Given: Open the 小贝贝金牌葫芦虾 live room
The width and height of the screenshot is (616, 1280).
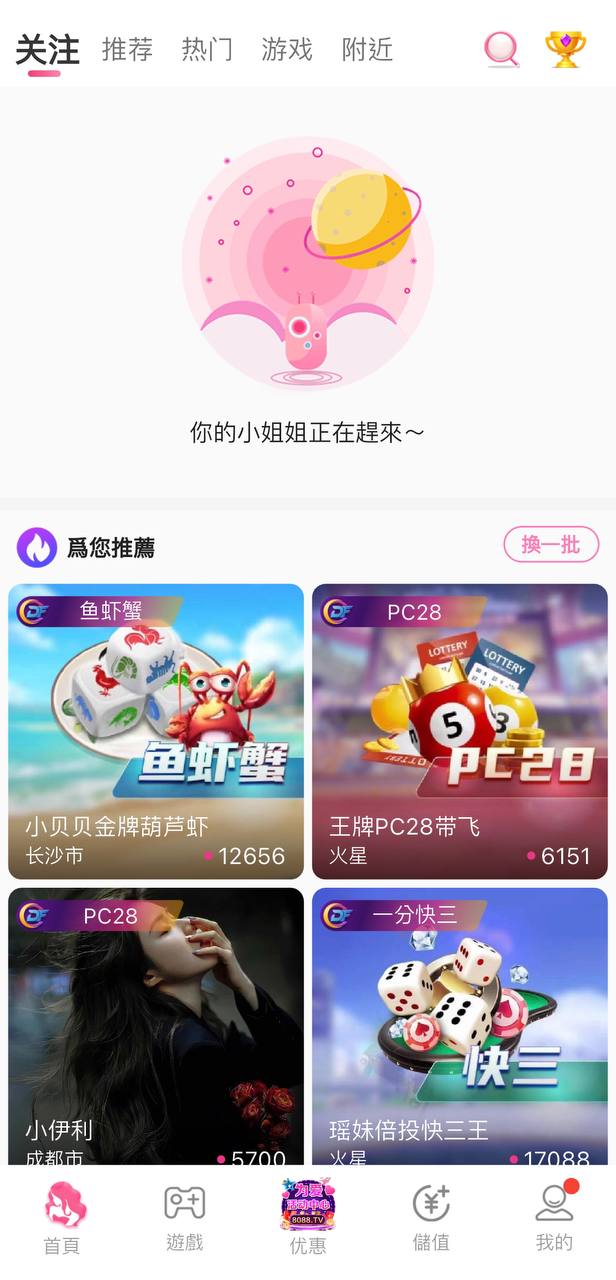Looking at the screenshot, I should (156, 730).
